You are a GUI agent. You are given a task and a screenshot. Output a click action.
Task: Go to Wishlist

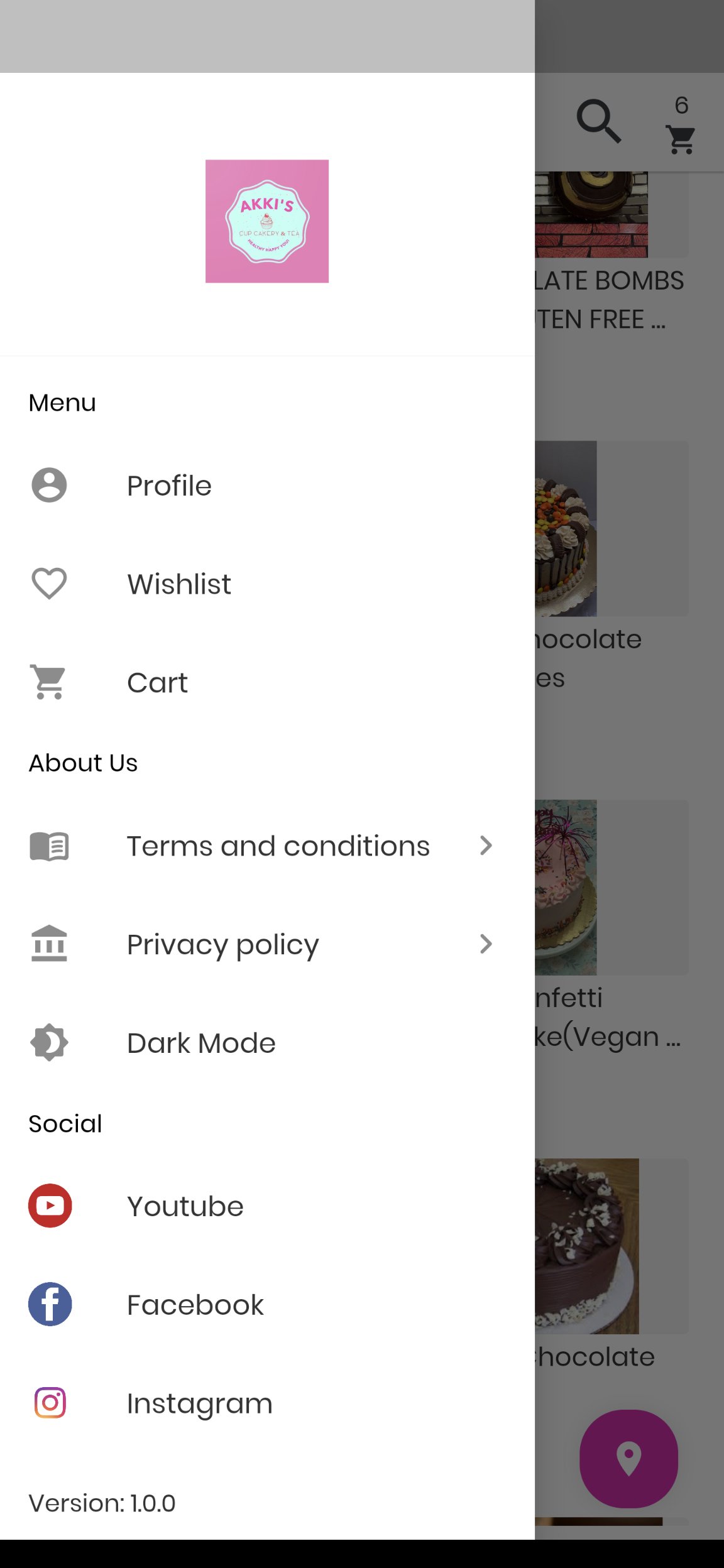[179, 584]
